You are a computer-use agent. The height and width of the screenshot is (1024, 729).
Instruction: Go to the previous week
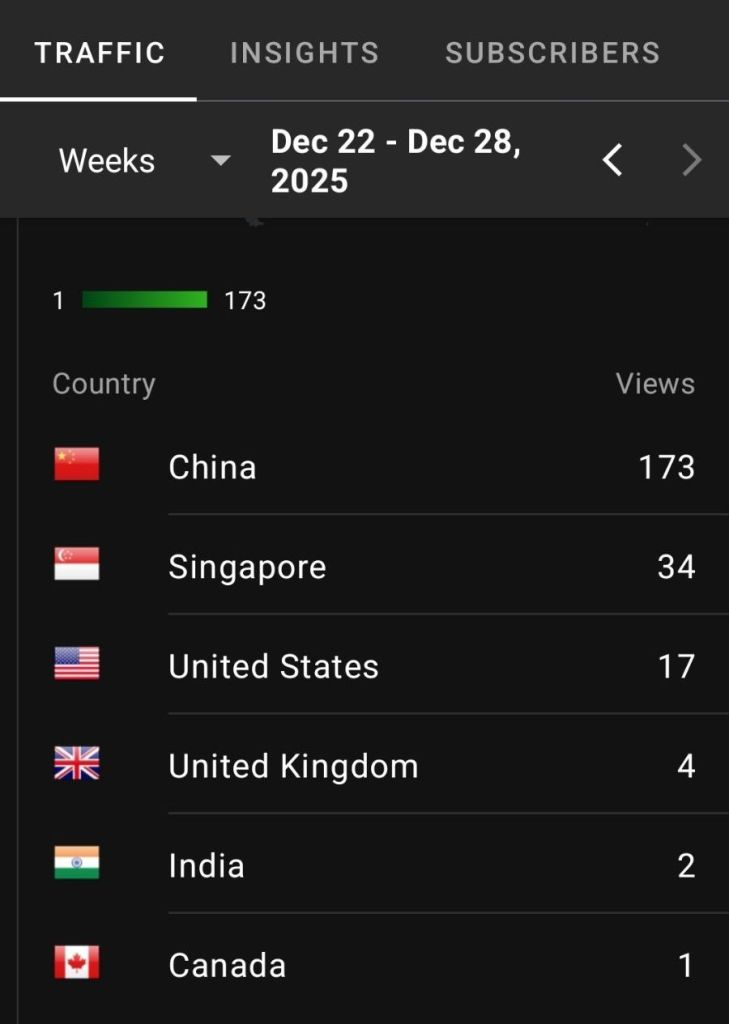(613, 160)
